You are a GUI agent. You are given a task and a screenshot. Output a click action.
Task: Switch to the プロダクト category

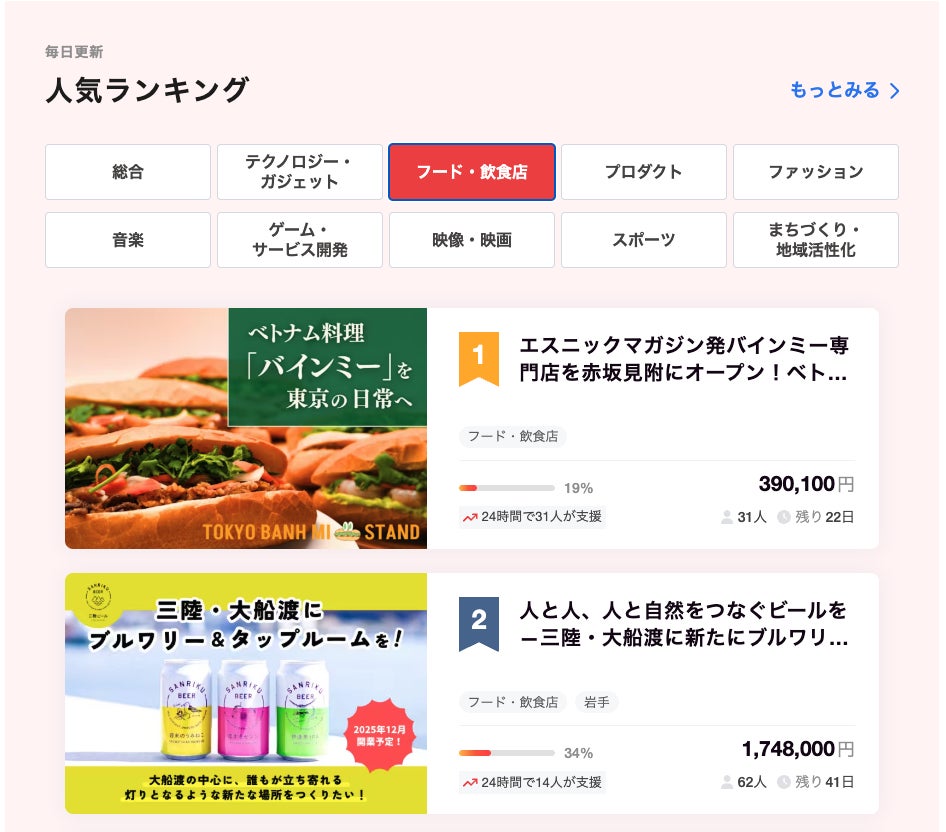point(644,172)
